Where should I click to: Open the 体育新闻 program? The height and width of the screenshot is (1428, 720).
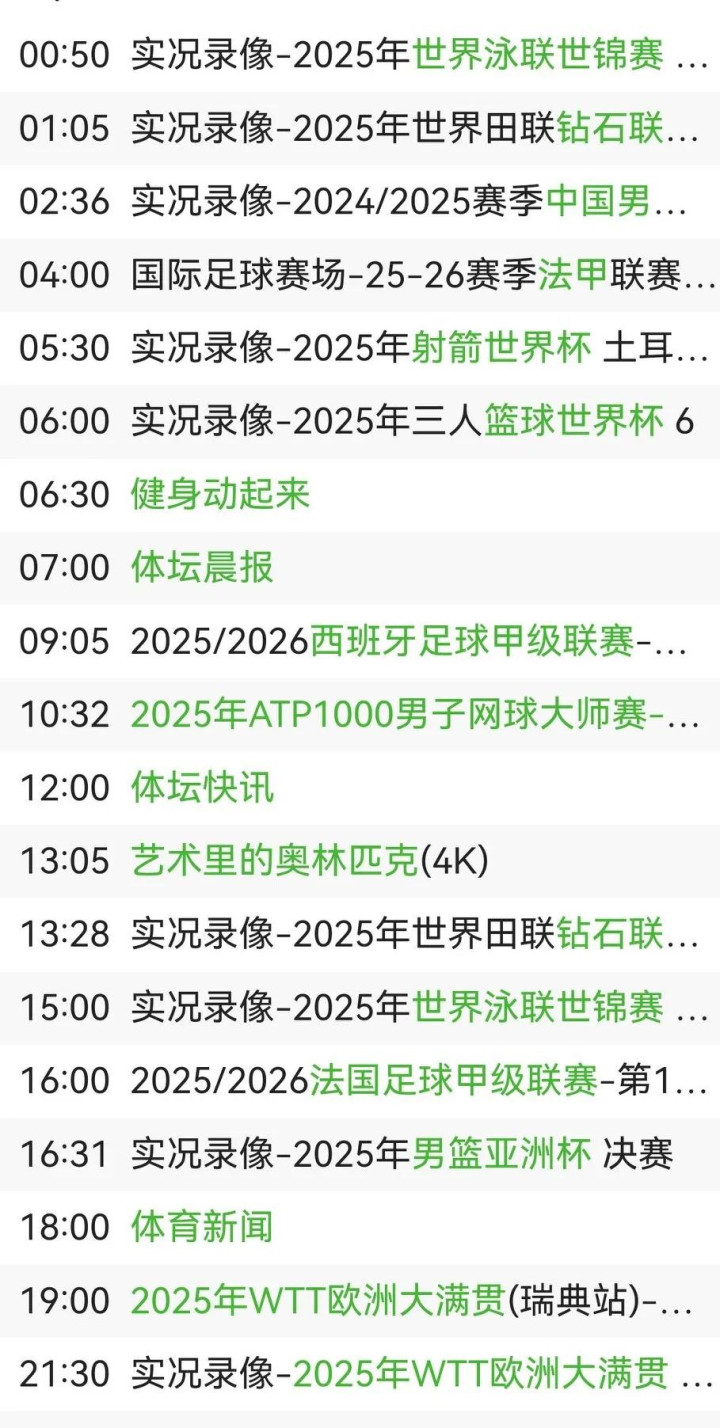pyautogui.click(x=202, y=1227)
